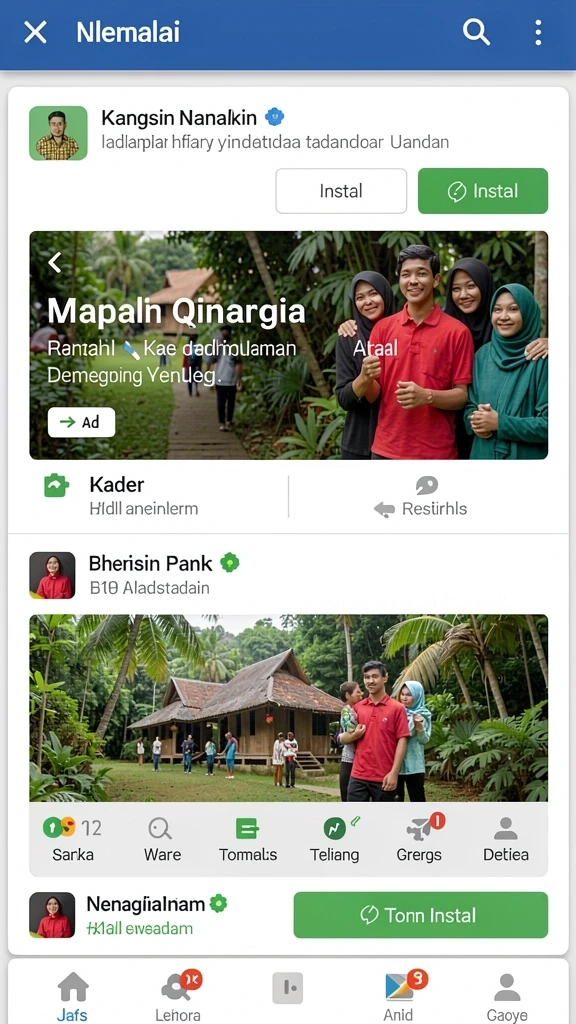Screen dimensions: 576x1024
Task: Tap the Restirhls action
Action: (x=421, y=496)
